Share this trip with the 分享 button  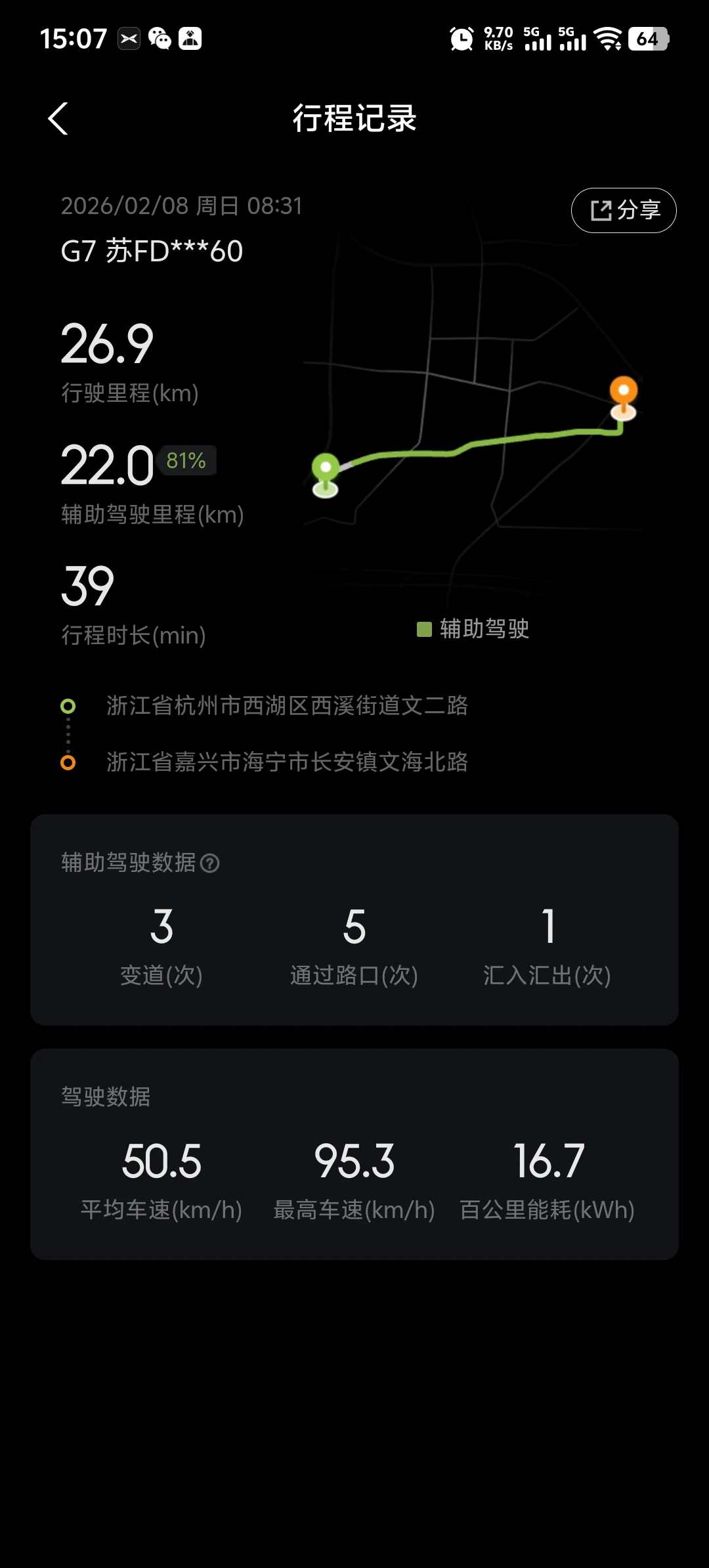(624, 210)
